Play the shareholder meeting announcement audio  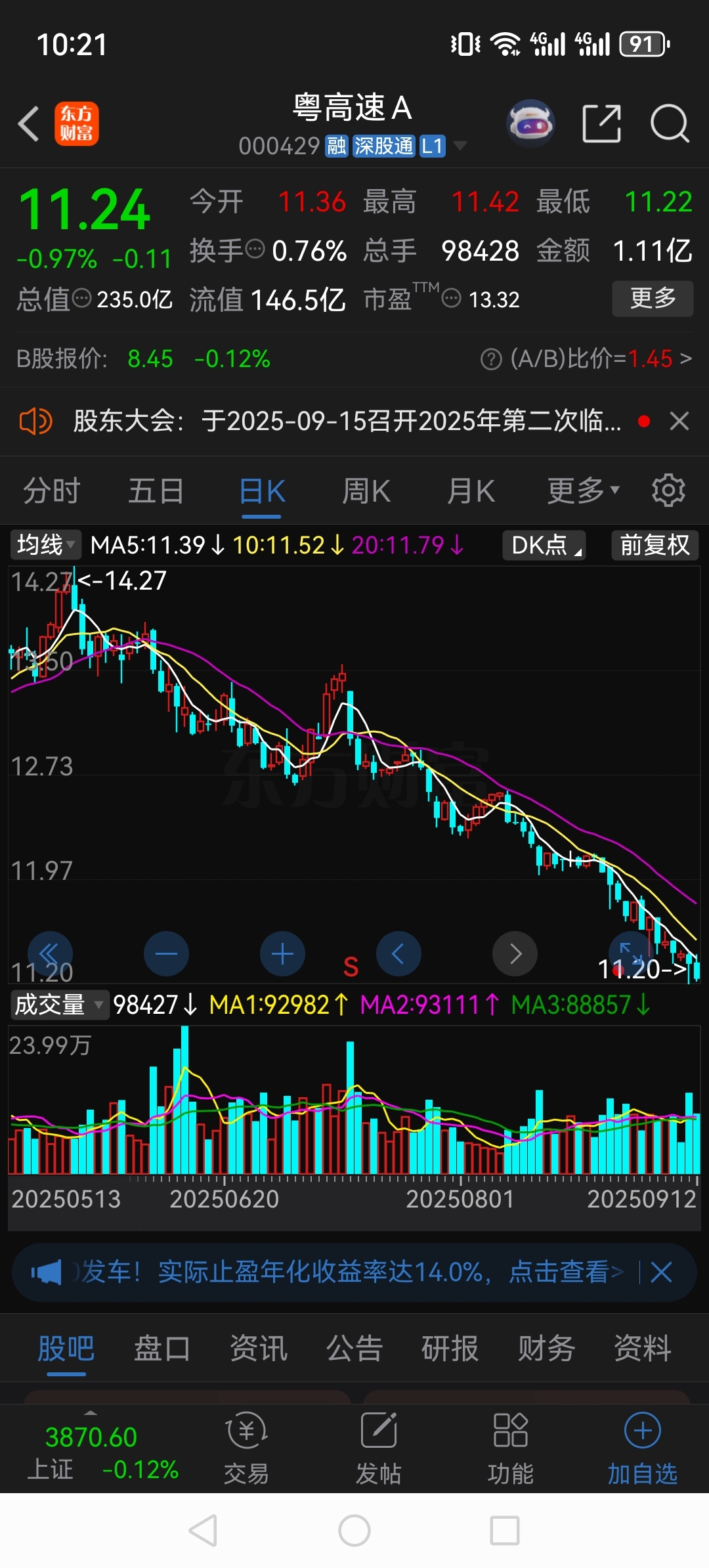(37, 421)
